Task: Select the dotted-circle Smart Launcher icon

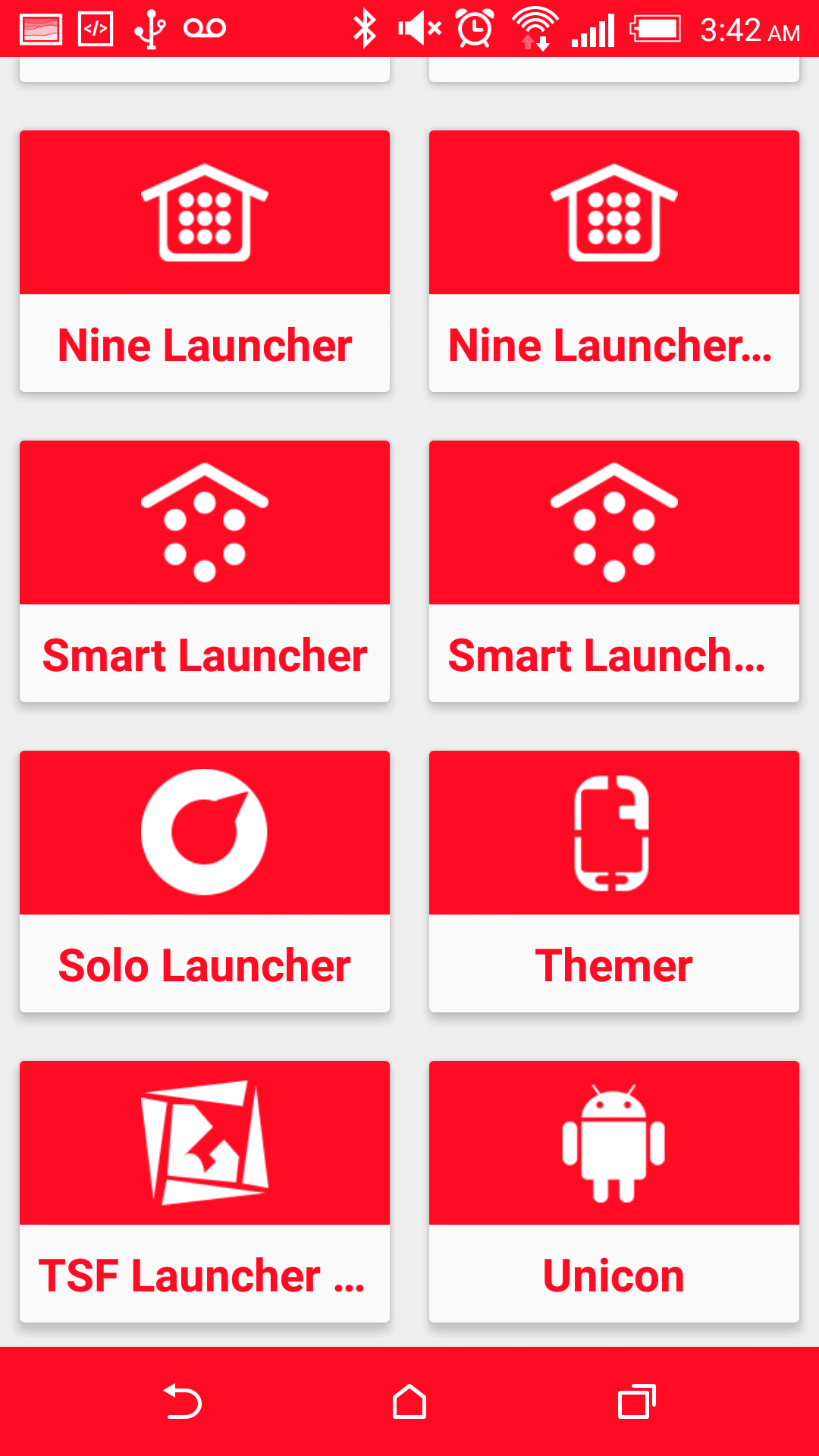Action: (x=204, y=522)
